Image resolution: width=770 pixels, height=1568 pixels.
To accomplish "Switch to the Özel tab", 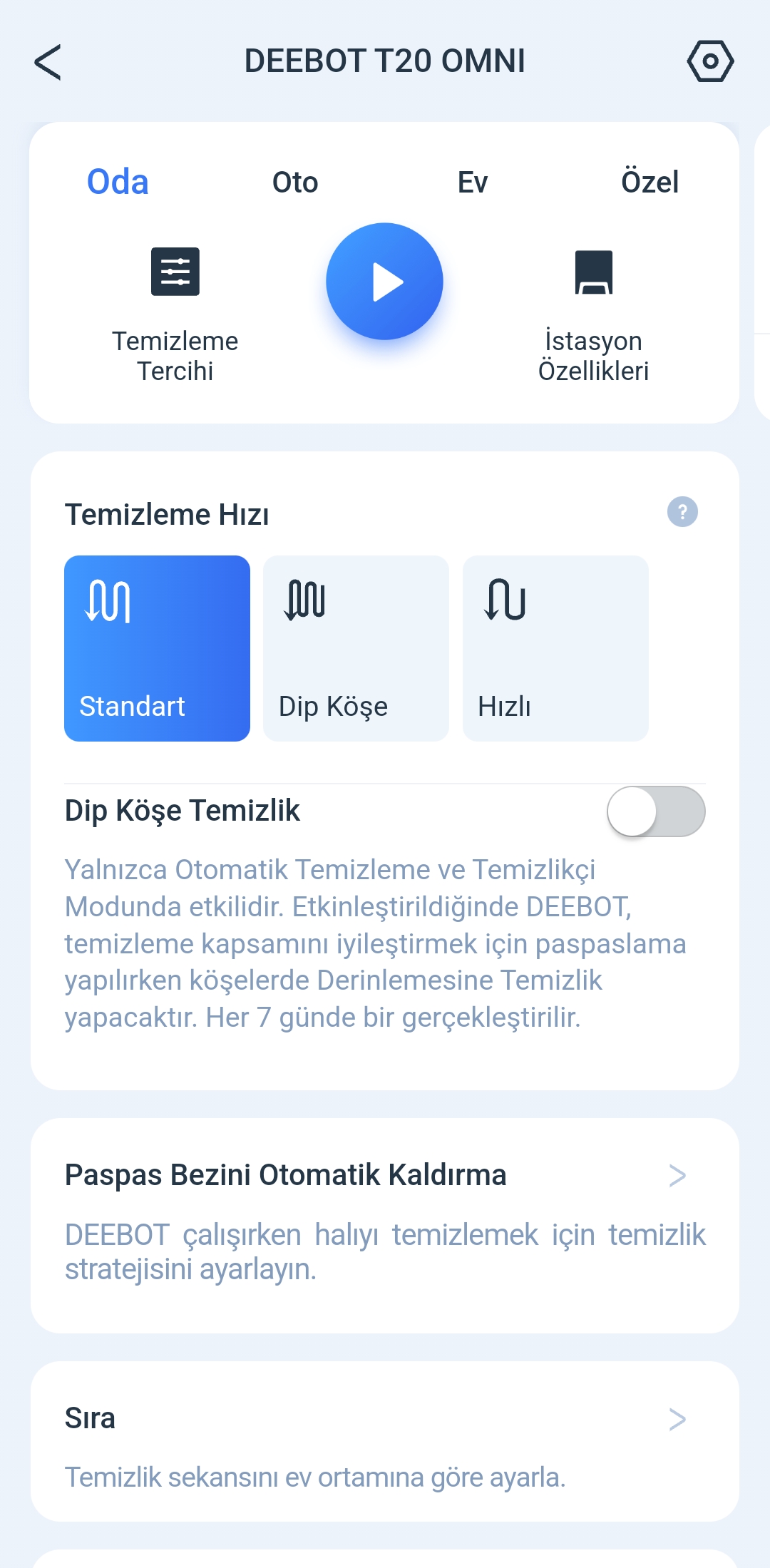I will [x=650, y=182].
